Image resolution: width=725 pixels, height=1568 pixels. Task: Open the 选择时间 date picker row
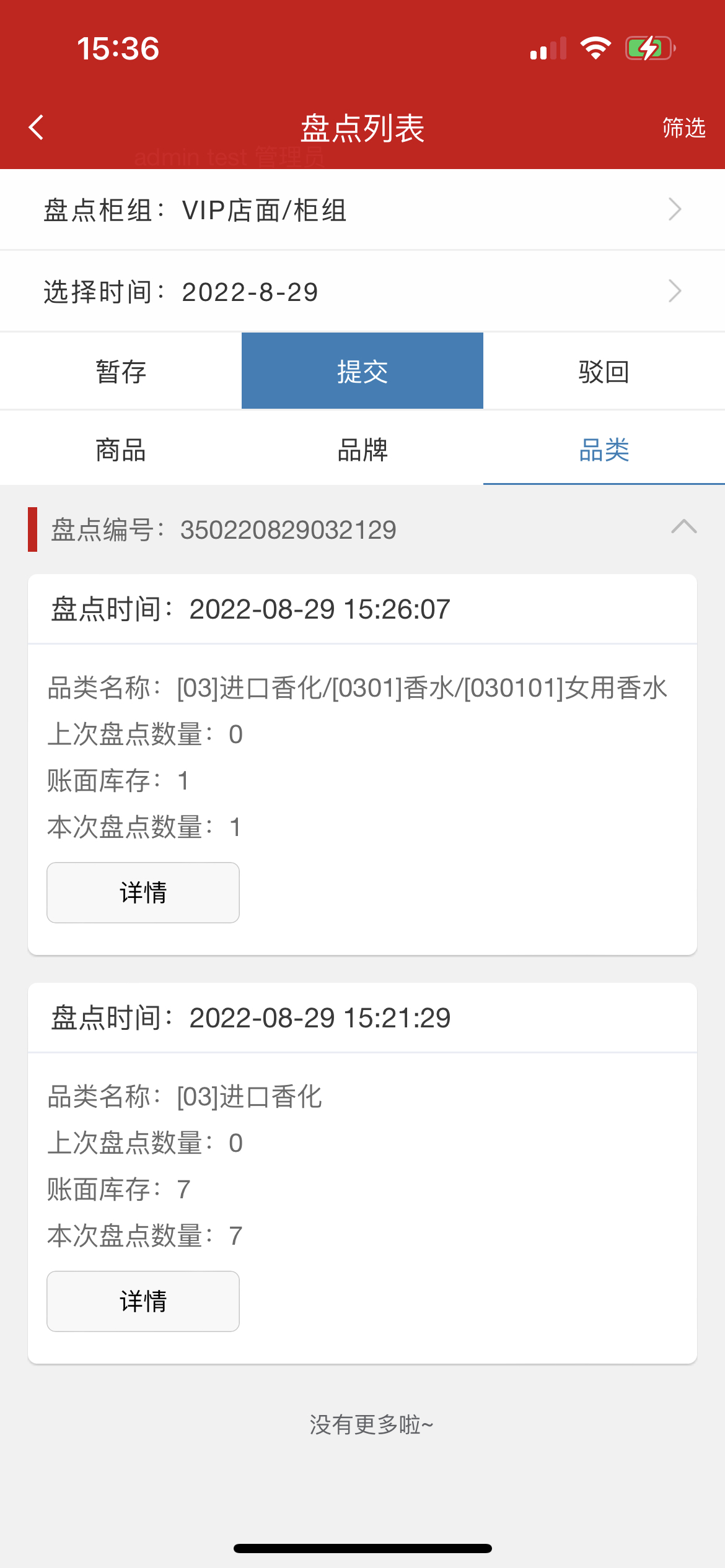pos(362,291)
